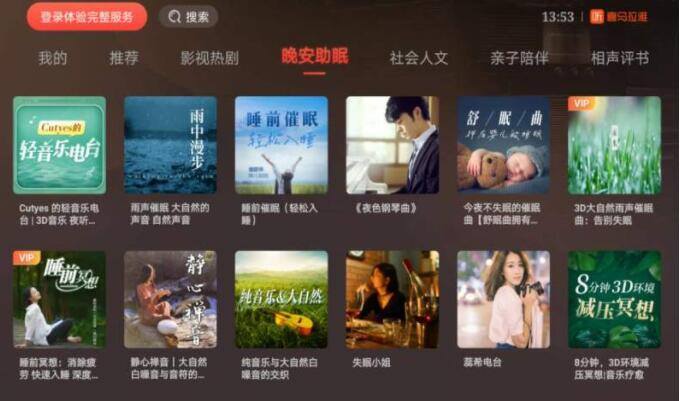This screenshot has height=401, width=680.
Task: Open the 搜索 search box
Action: pyautogui.click(x=188, y=17)
